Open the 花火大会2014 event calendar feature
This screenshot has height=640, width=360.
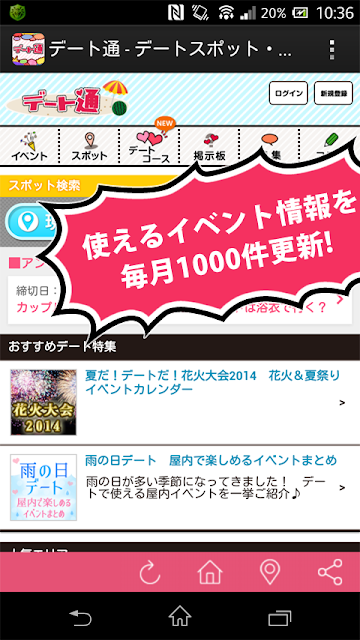coord(180,402)
